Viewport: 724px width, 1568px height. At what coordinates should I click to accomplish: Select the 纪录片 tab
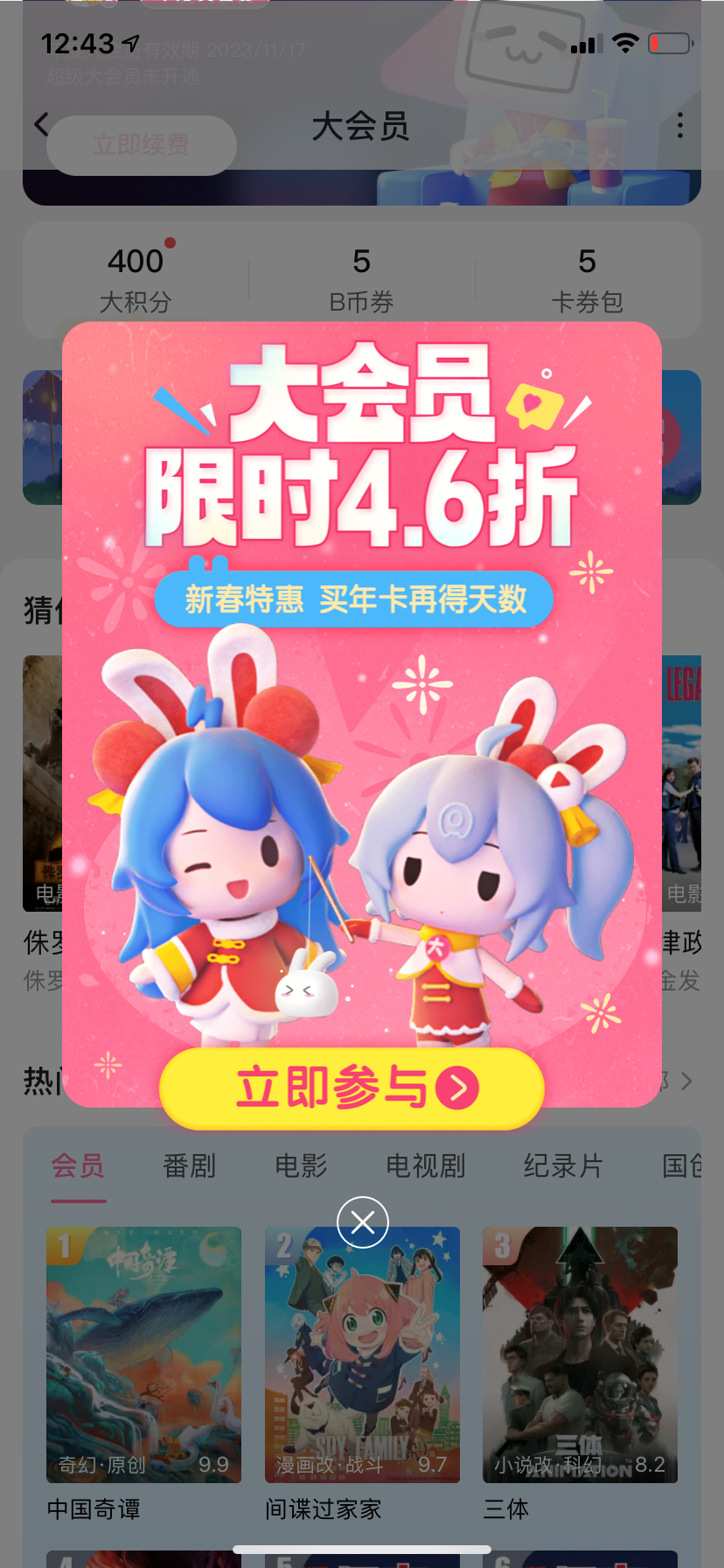[563, 1165]
